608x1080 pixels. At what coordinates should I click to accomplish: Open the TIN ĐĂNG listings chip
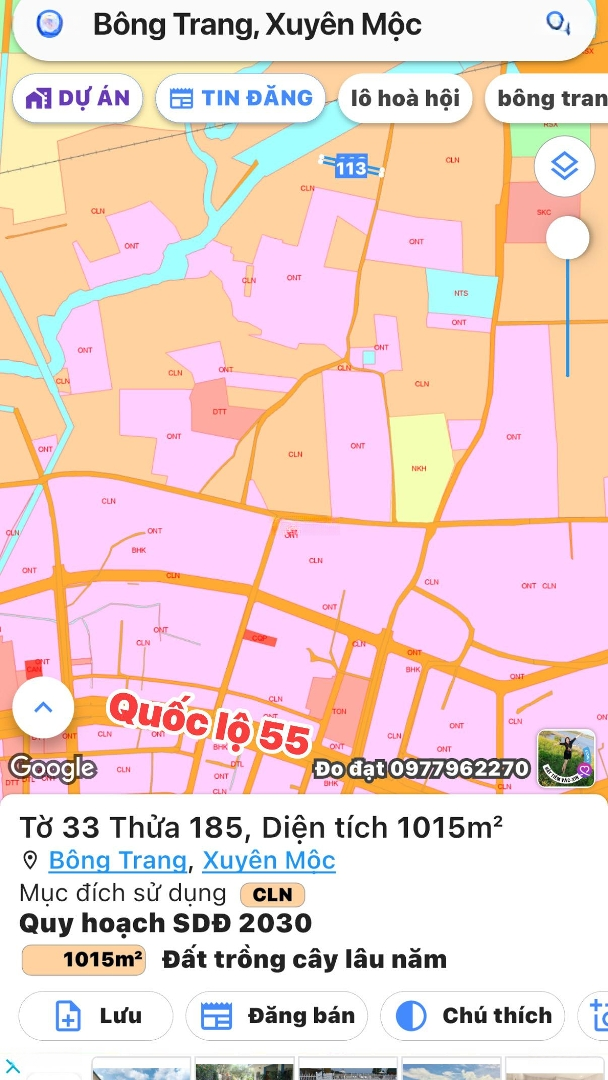pyautogui.click(x=240, y=98)
